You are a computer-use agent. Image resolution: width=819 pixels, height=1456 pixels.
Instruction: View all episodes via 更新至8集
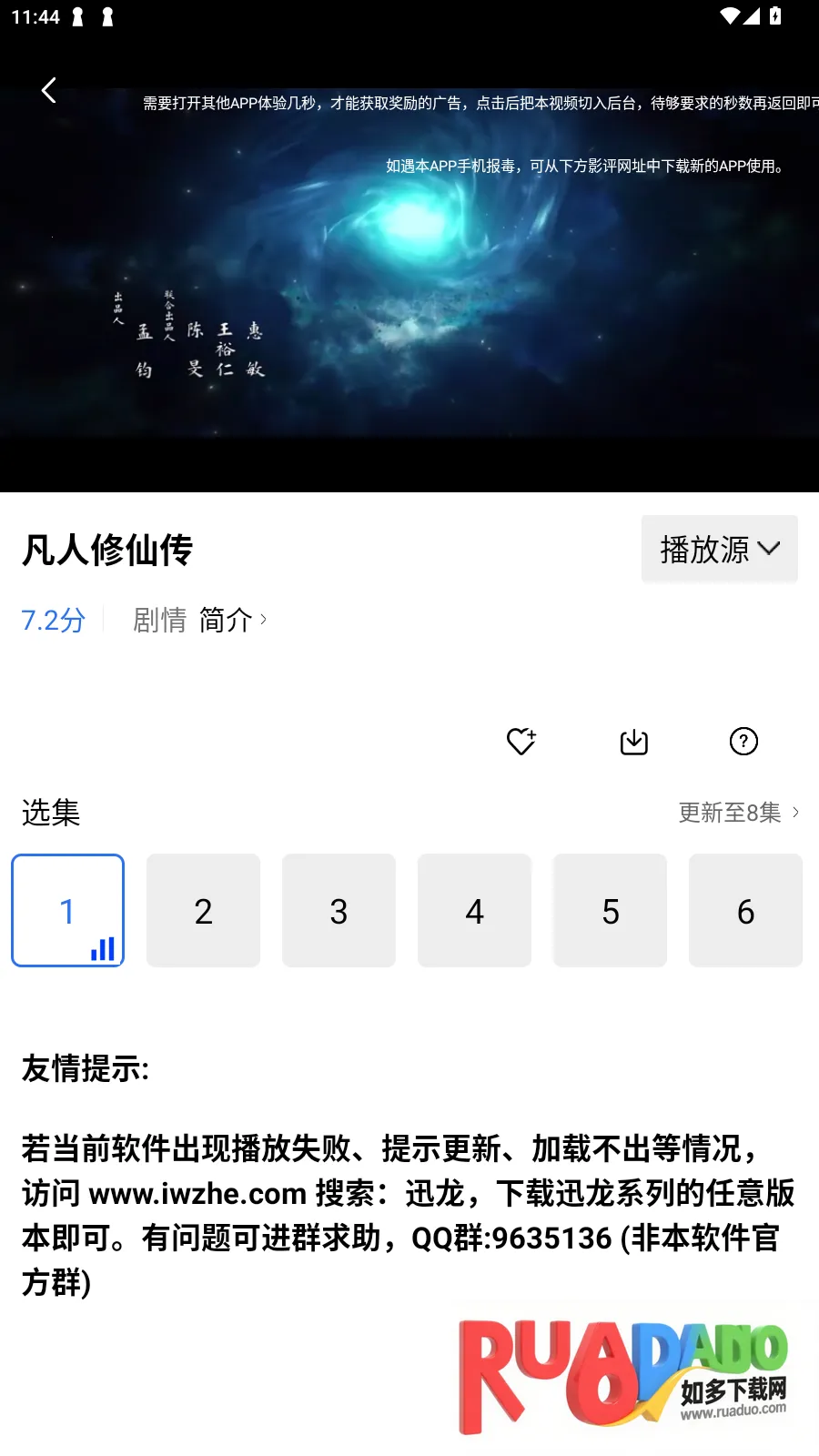[738, 813]
